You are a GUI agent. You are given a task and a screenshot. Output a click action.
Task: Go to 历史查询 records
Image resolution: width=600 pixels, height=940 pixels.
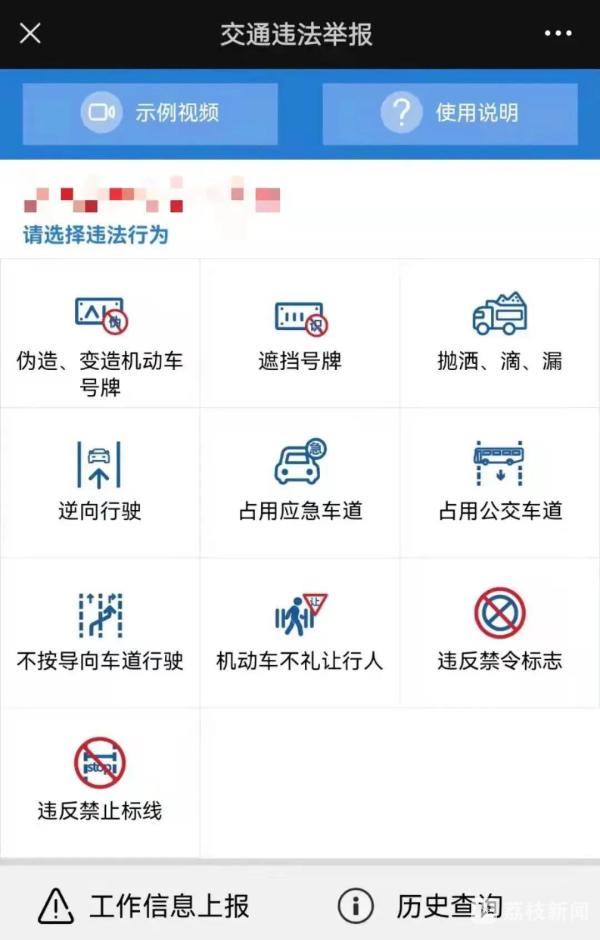pos(420,906)
